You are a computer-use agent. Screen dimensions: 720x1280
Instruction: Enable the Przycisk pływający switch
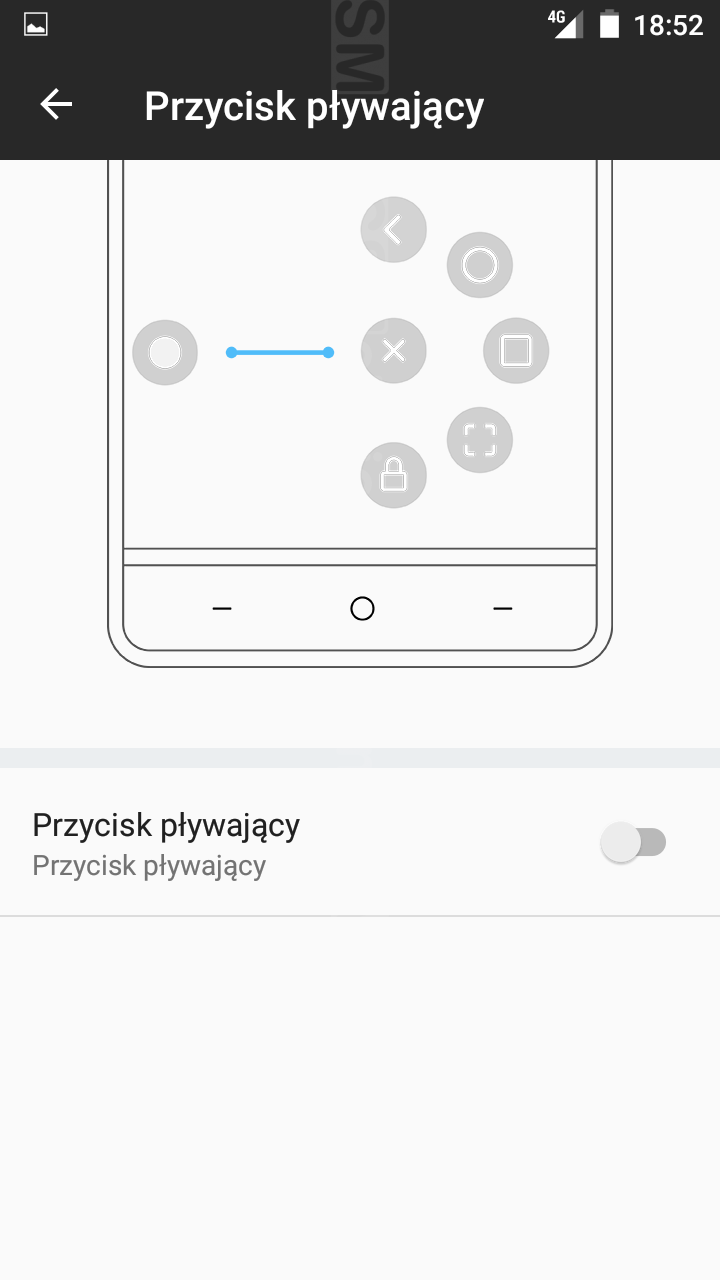[x=634, y=843]
